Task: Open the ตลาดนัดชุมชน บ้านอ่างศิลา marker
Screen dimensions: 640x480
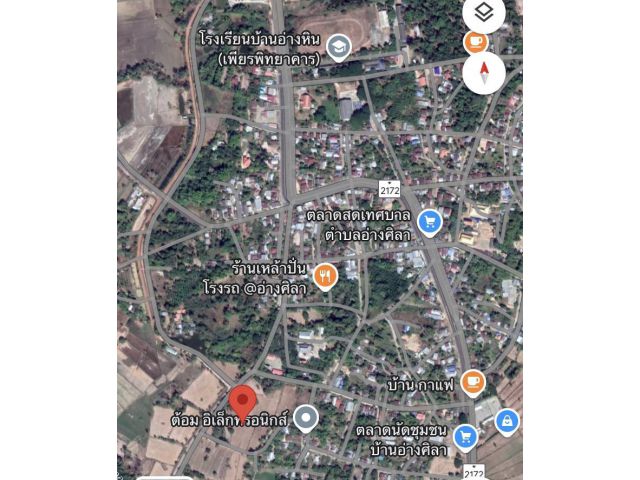Action: click(464, 436)
